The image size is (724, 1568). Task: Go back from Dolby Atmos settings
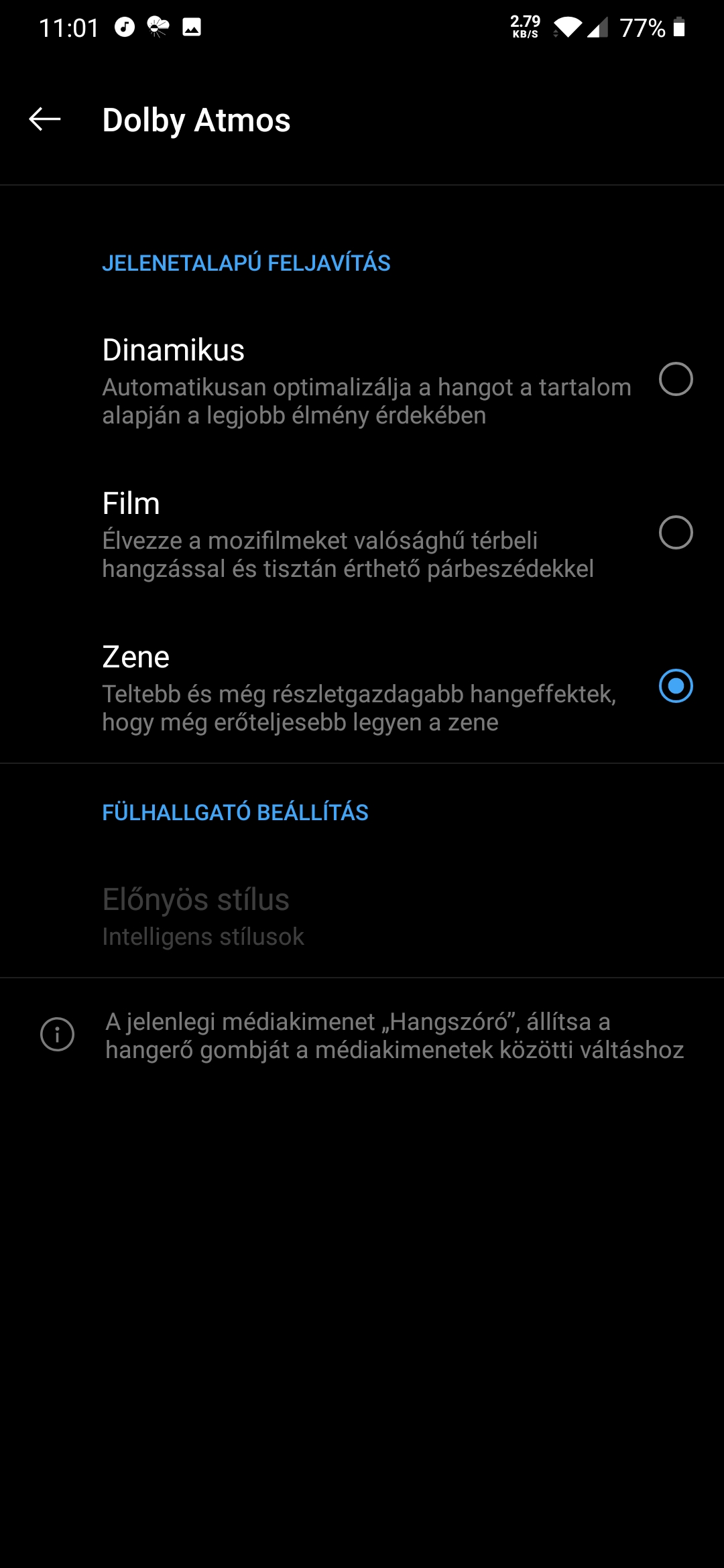(45, 120)
